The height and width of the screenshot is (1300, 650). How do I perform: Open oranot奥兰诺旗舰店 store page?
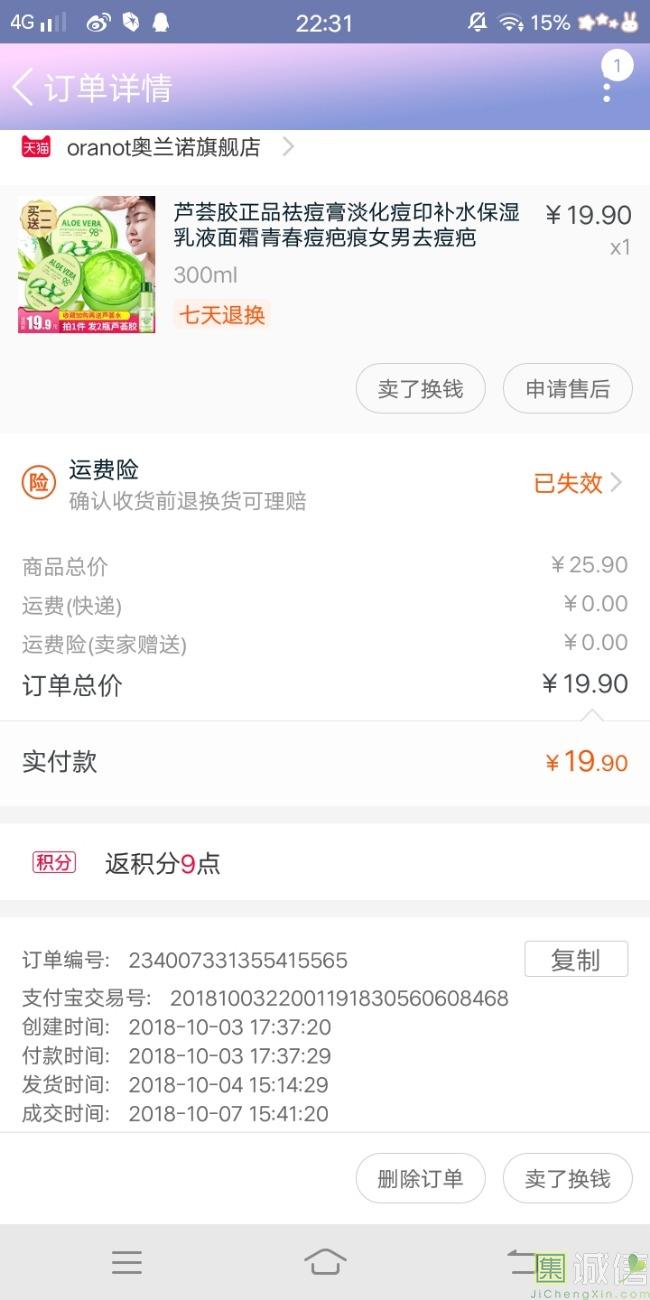coord(158,148)
